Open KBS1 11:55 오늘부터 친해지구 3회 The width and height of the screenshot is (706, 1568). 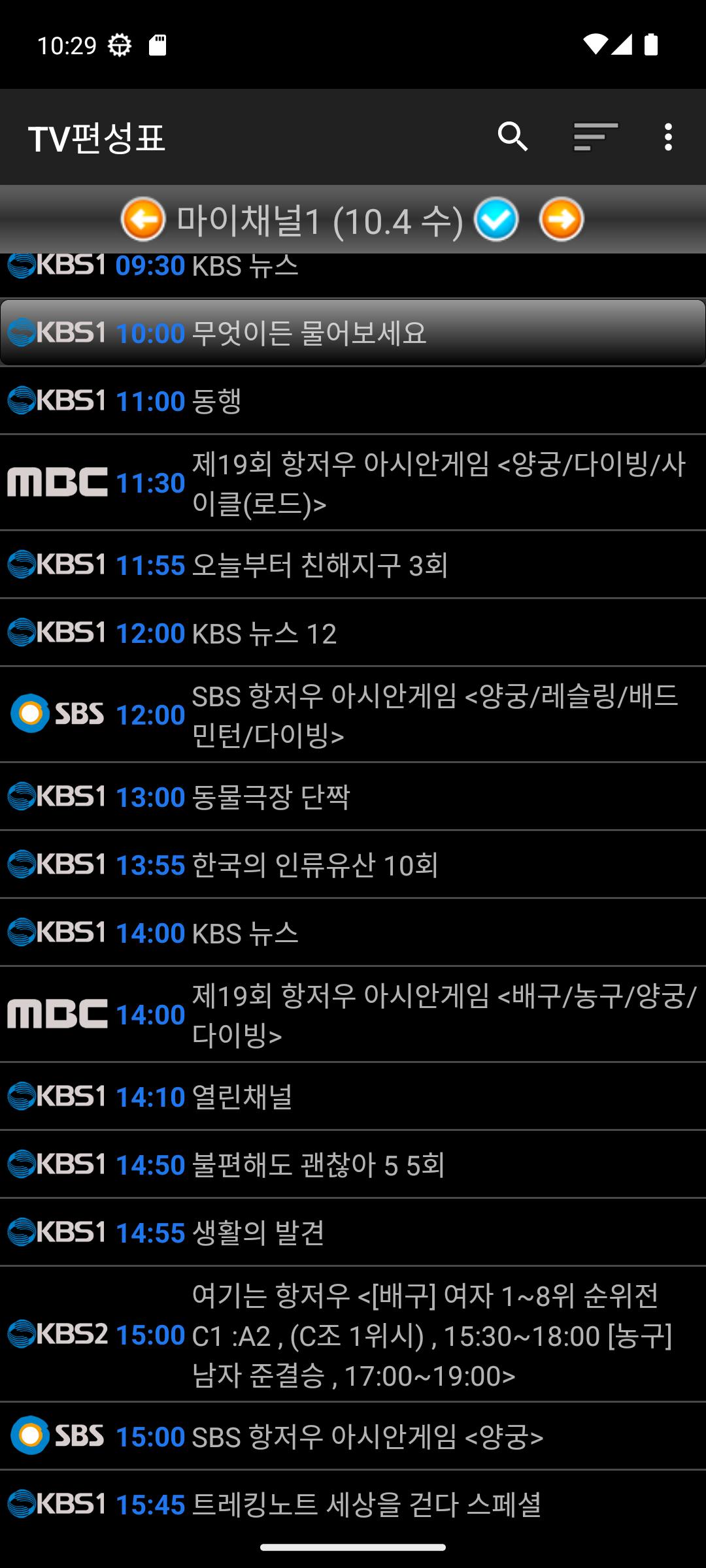[353, 564]
